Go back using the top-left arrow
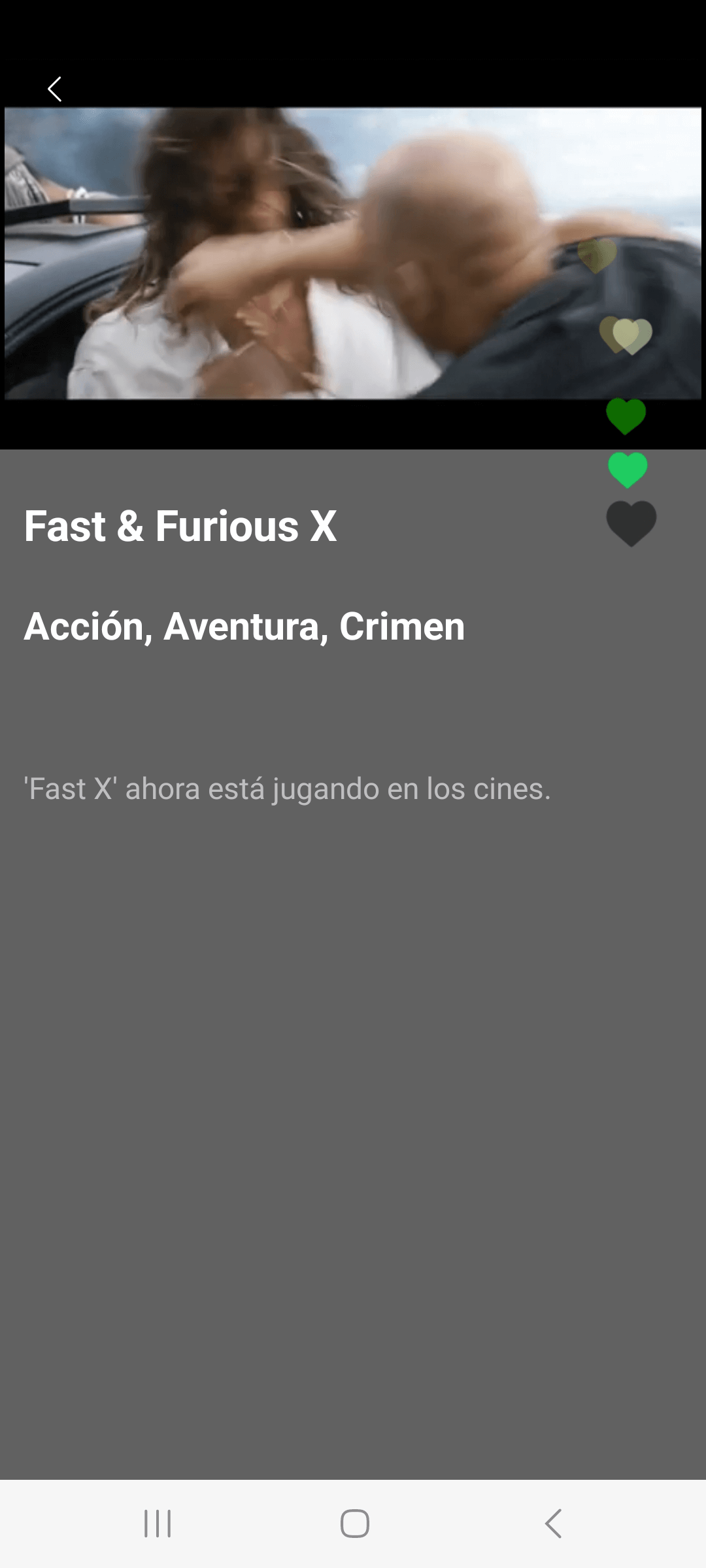This screenshot has width=706, height=1568. coord(55,89)
